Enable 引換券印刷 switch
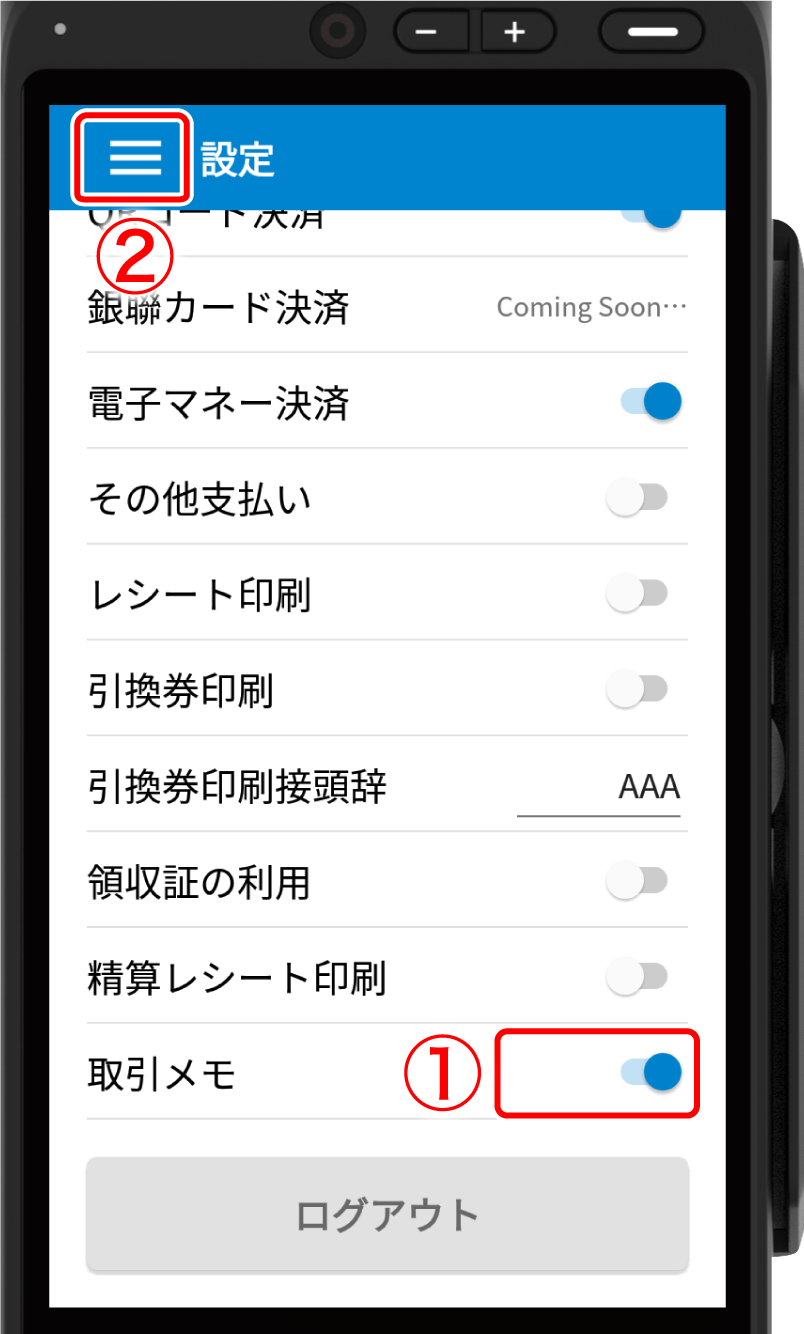Image resolution: width=804 pixels, height=1334 pixels. pos(637,690)
